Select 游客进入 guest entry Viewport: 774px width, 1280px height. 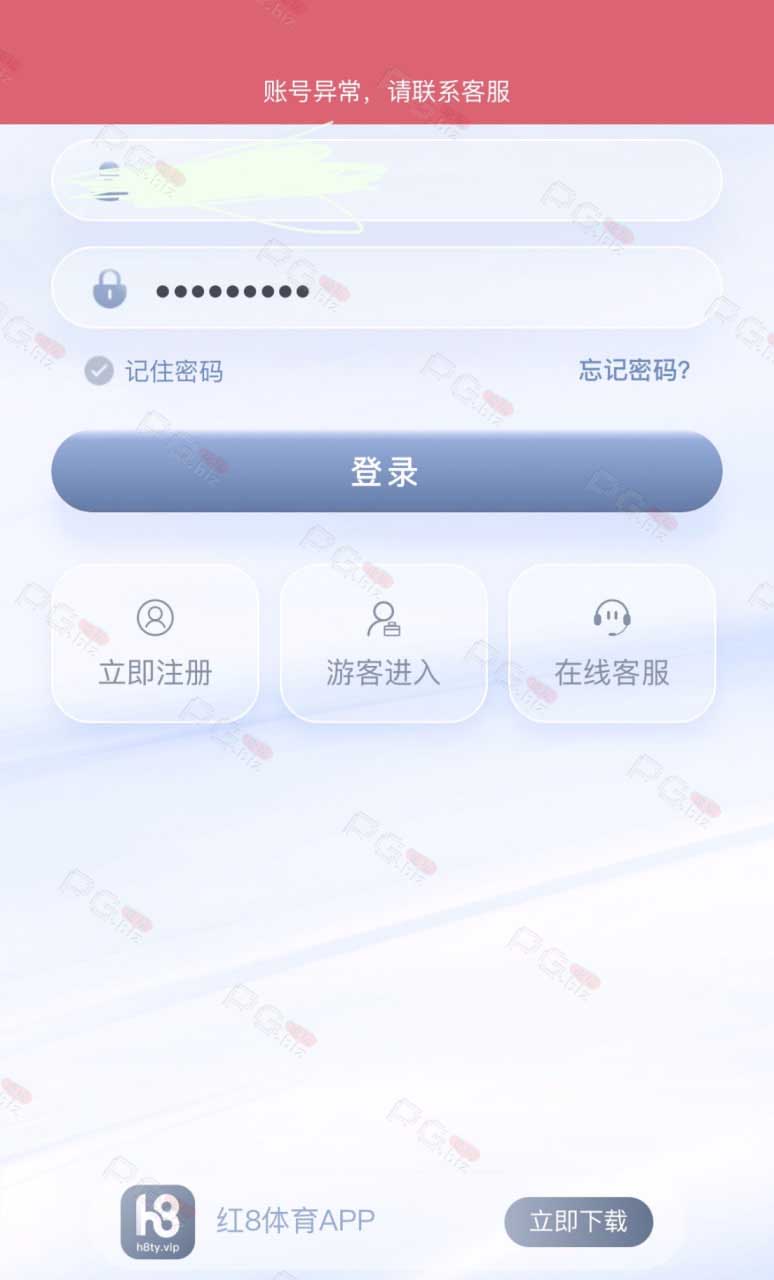[383, 643]
